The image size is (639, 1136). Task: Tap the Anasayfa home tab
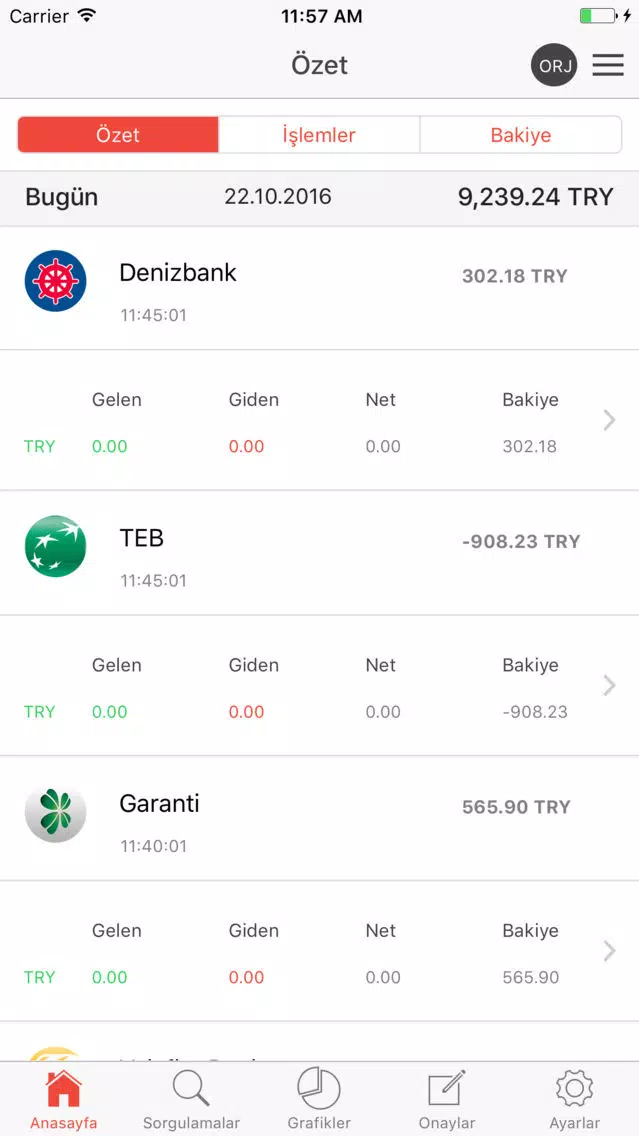point(64,1100)
